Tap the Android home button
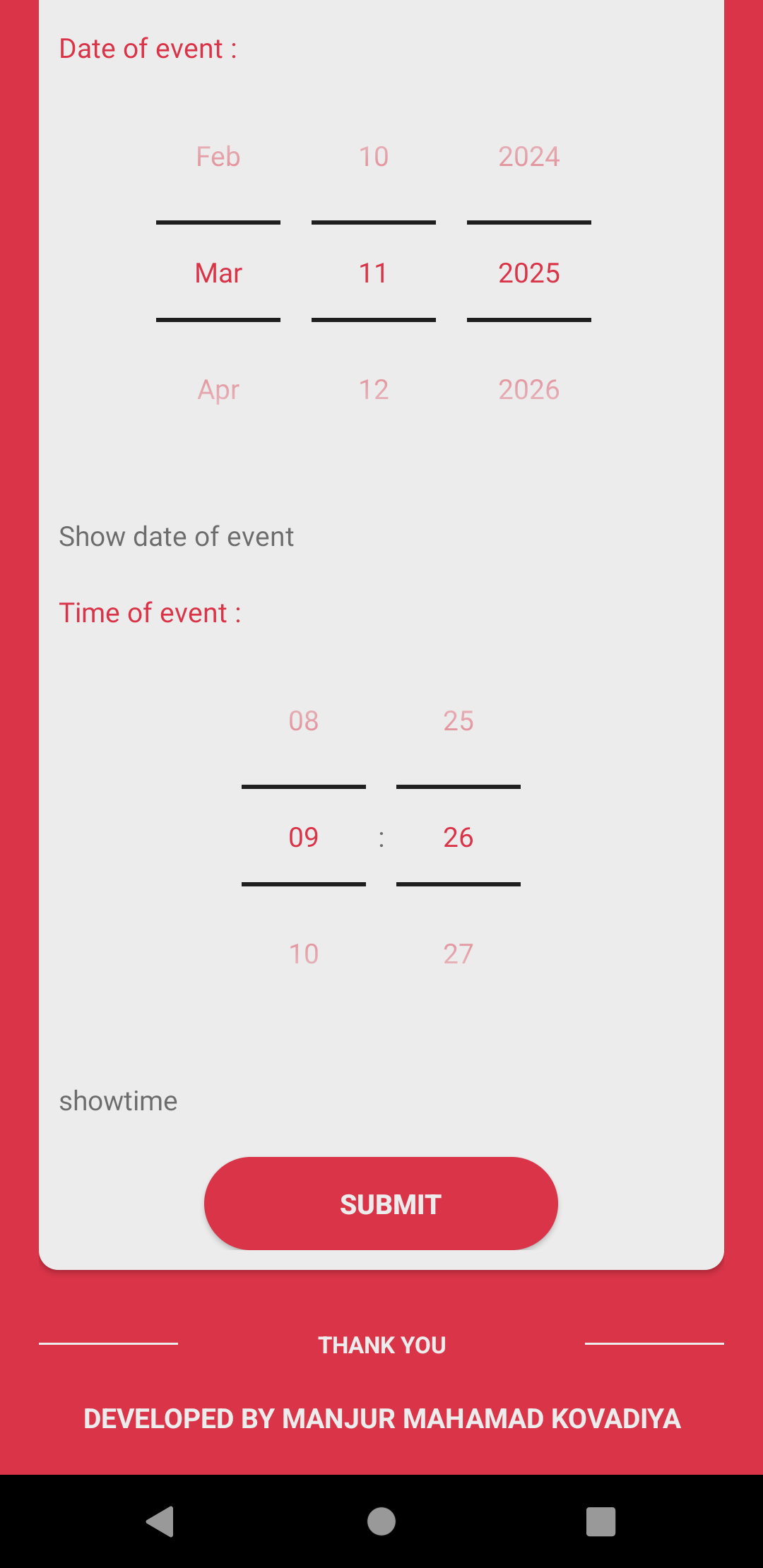Screen dimensions: 763x1568 click(x=381, y=1522)
